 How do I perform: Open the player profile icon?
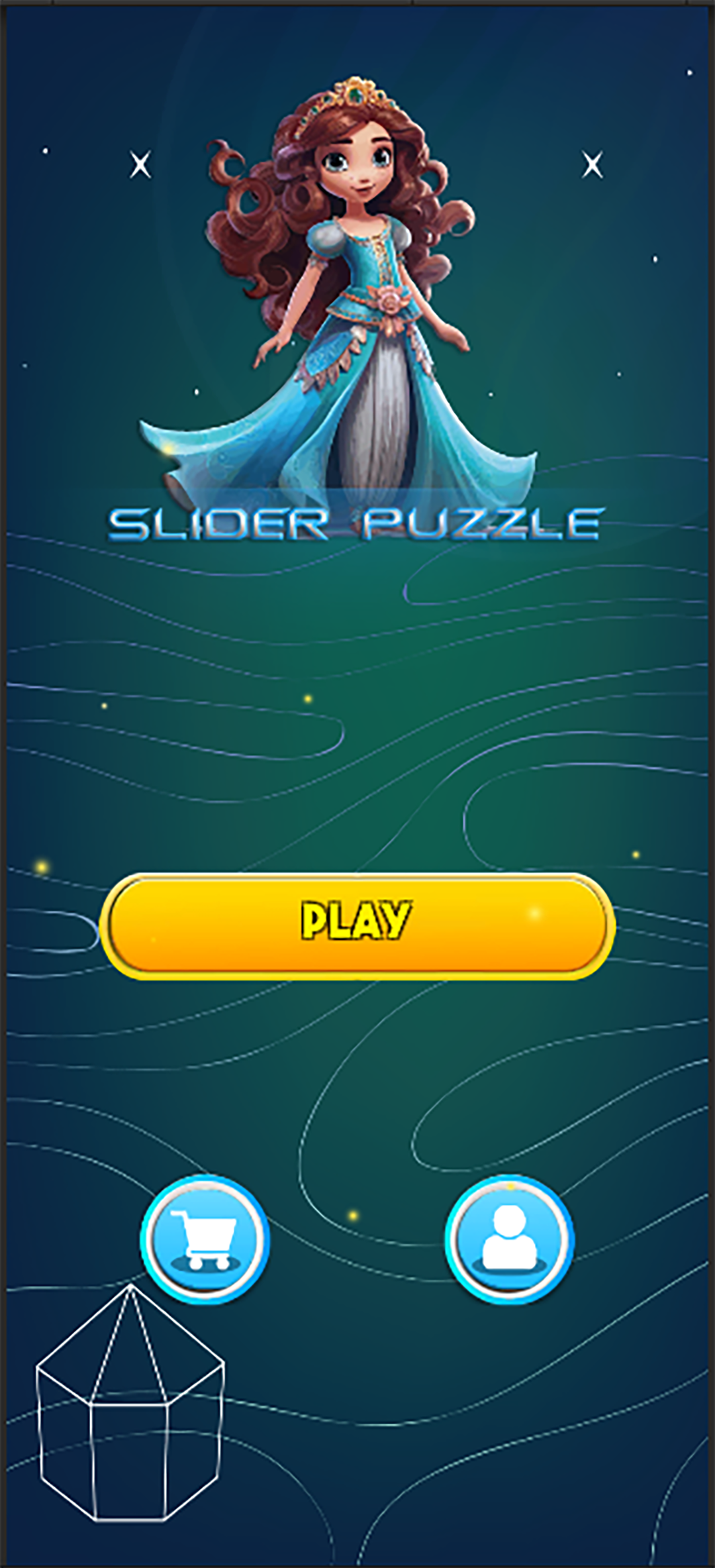tap(509, 1239)
